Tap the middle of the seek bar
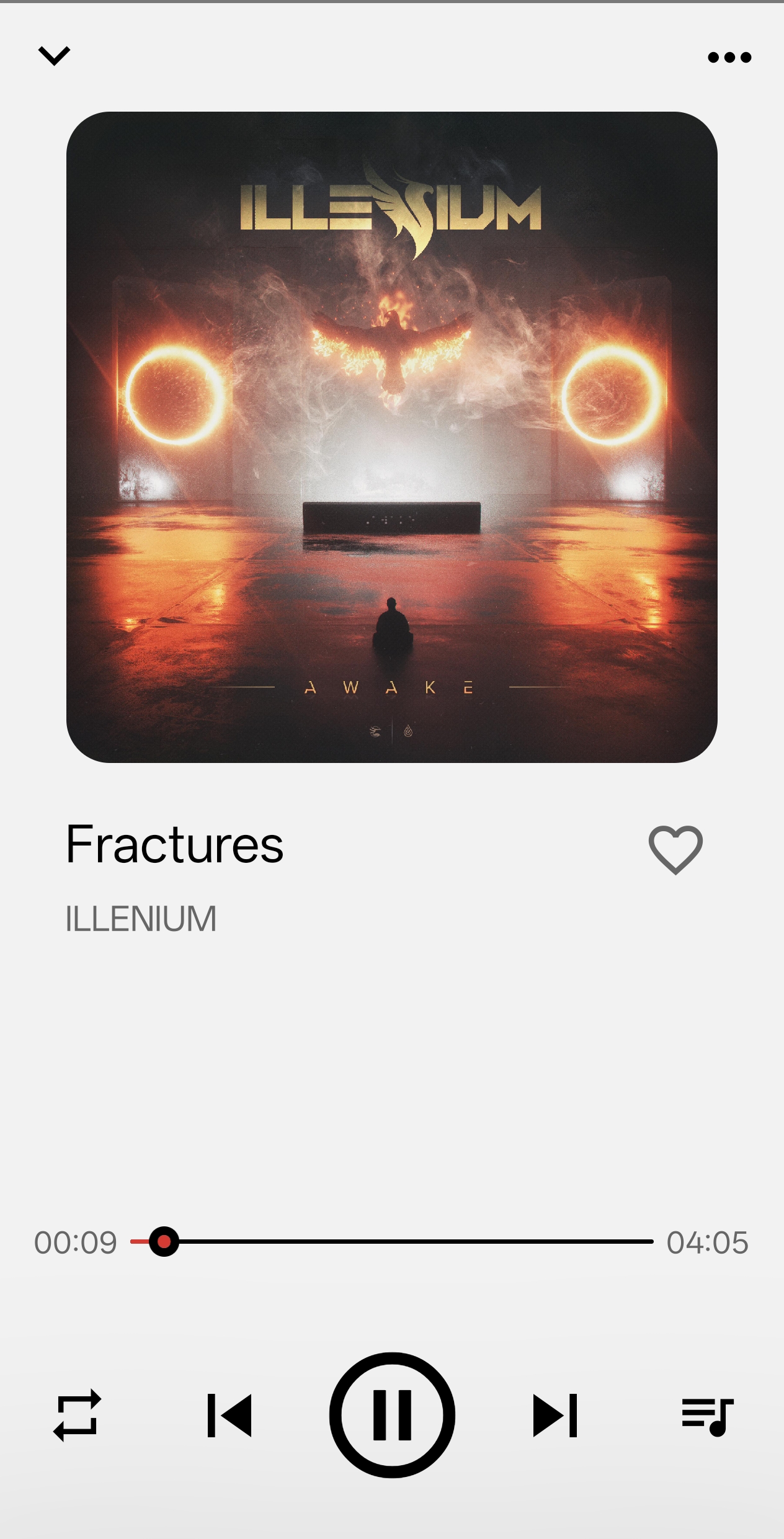Viewport: 784px width, 1539px height. point(392,1241)
